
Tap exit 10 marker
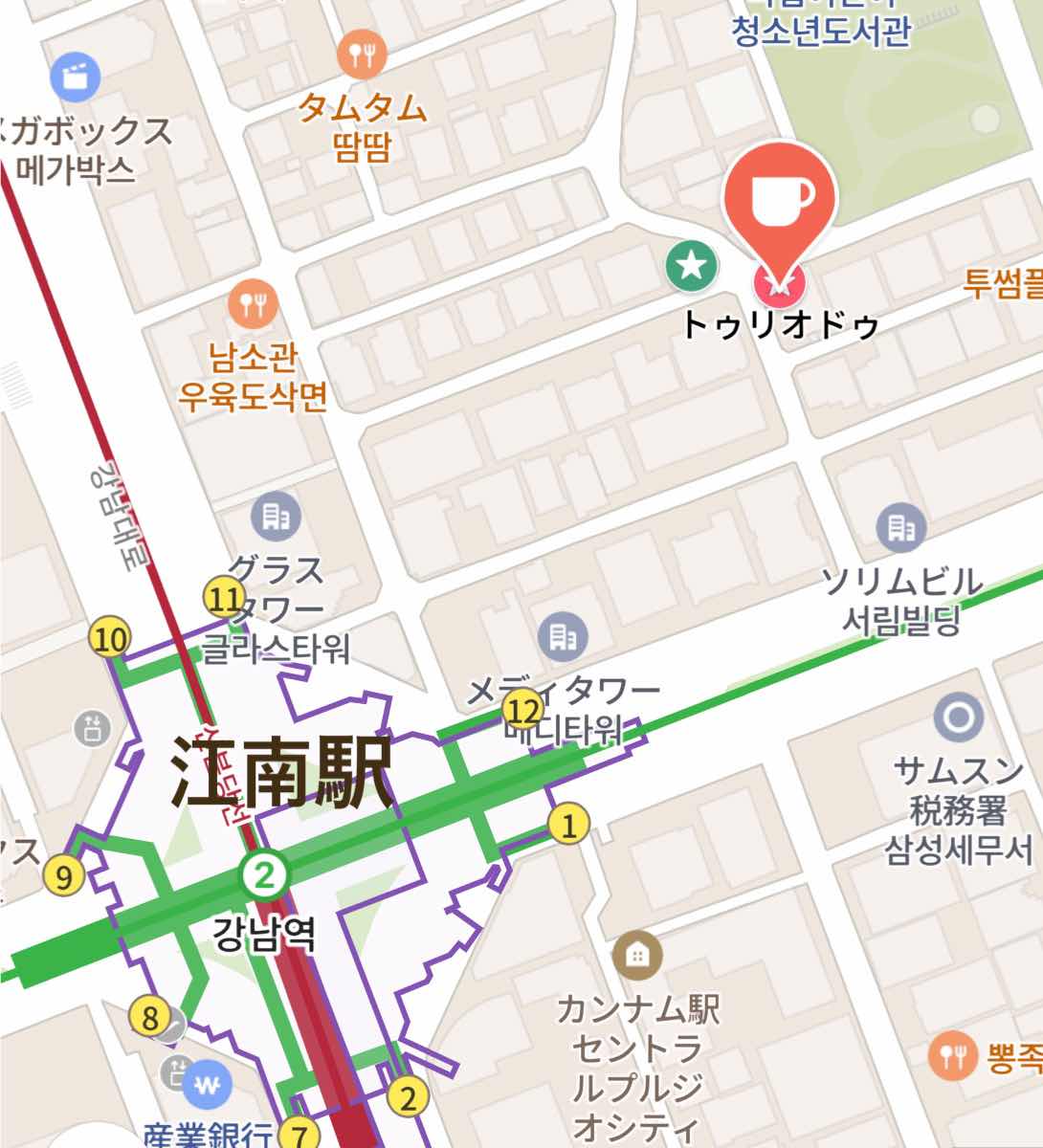(110, 639)
